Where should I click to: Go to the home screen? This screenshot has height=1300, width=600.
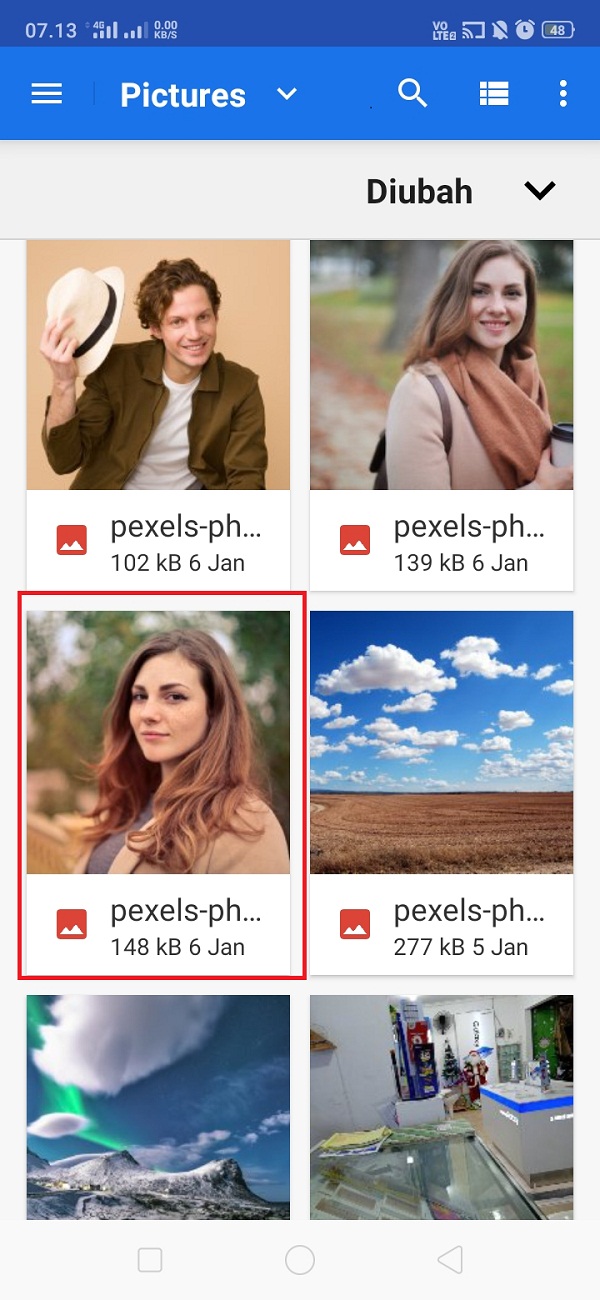click(x=300, y=1260)
